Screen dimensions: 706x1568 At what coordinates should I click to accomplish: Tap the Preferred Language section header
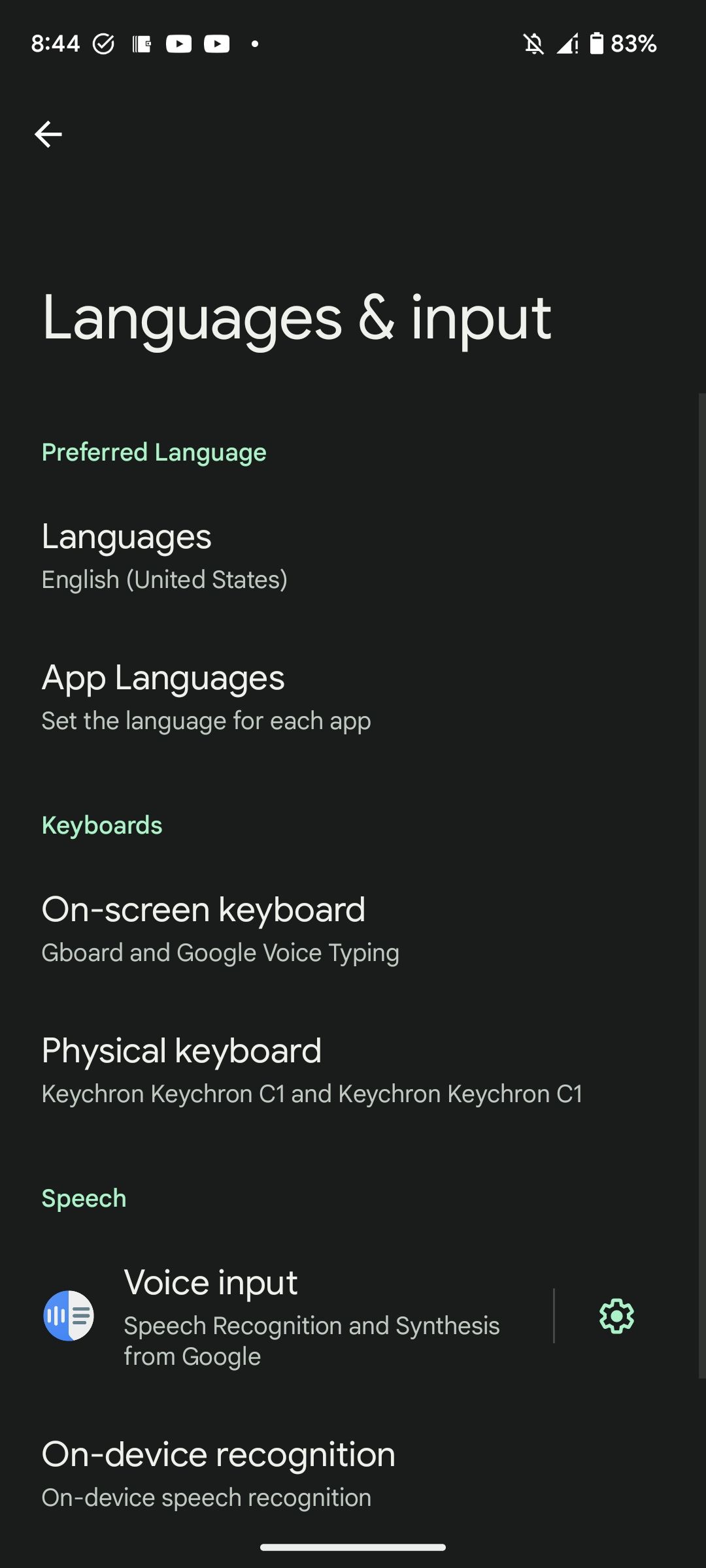click(x=154, y=451)
